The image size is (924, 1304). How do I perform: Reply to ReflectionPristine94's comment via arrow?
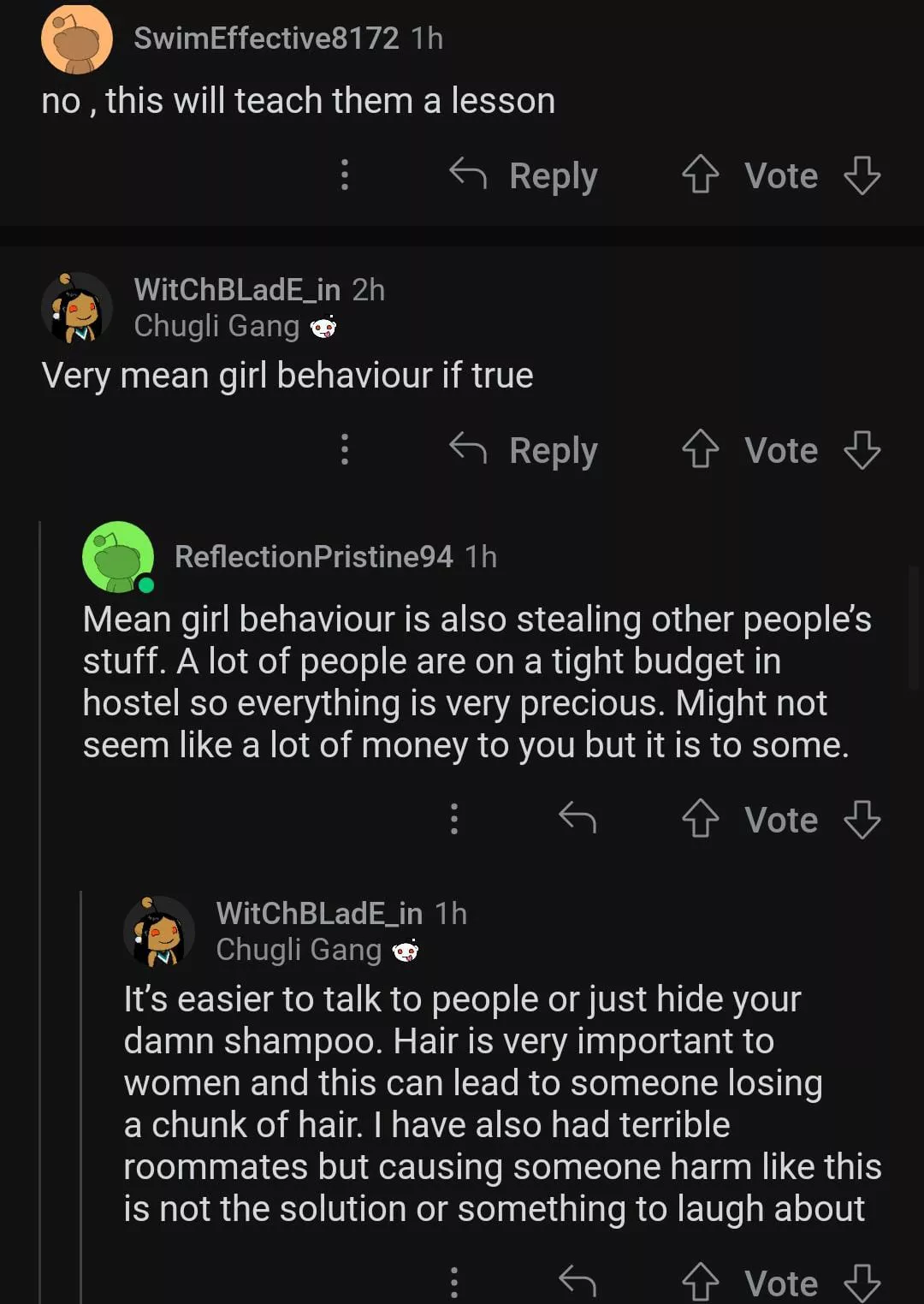(577, 820)
